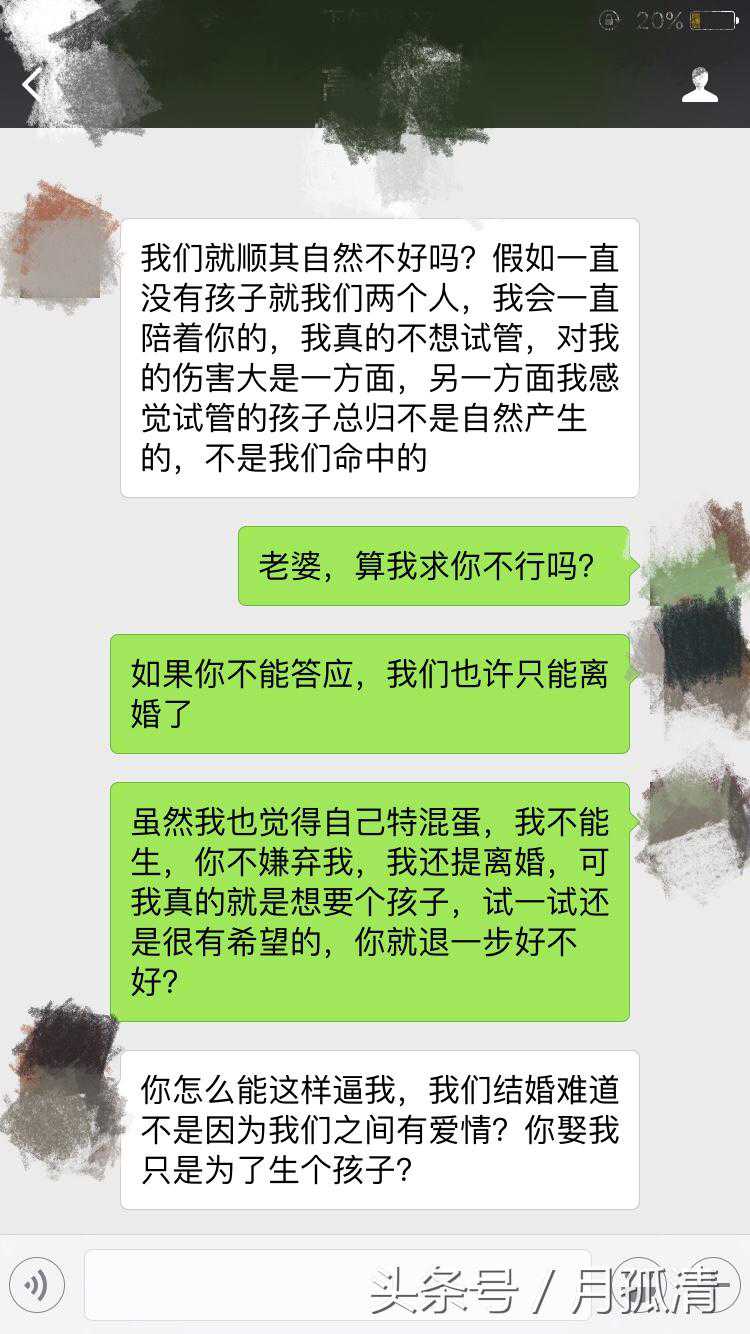Image resolution: width=750 pixels, height=1334 pixels.
Task: Go back to the chat list
Action: point(31,85)
